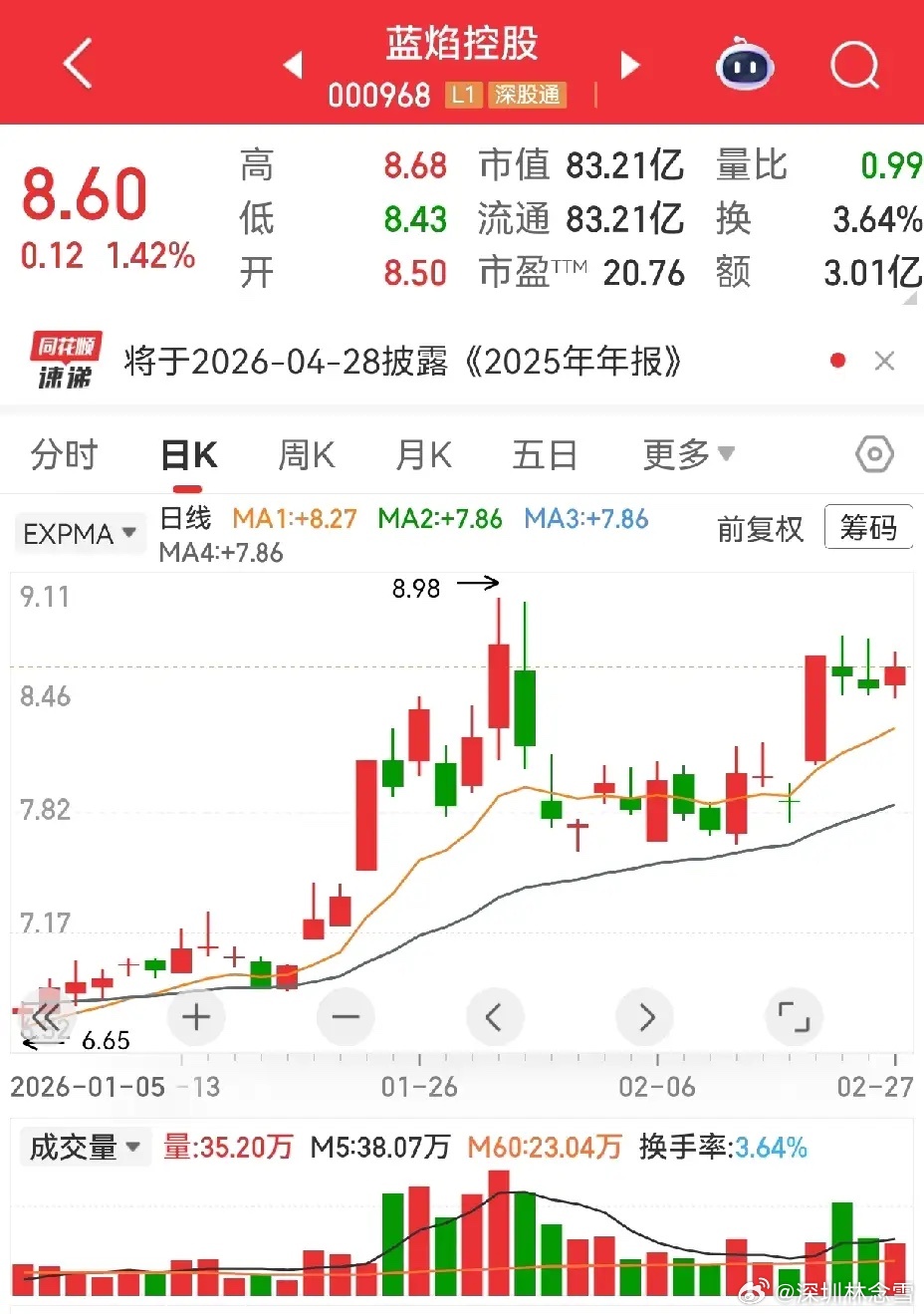
Task: Switch to the 分时 chart tab
Action: pos(64,455)
